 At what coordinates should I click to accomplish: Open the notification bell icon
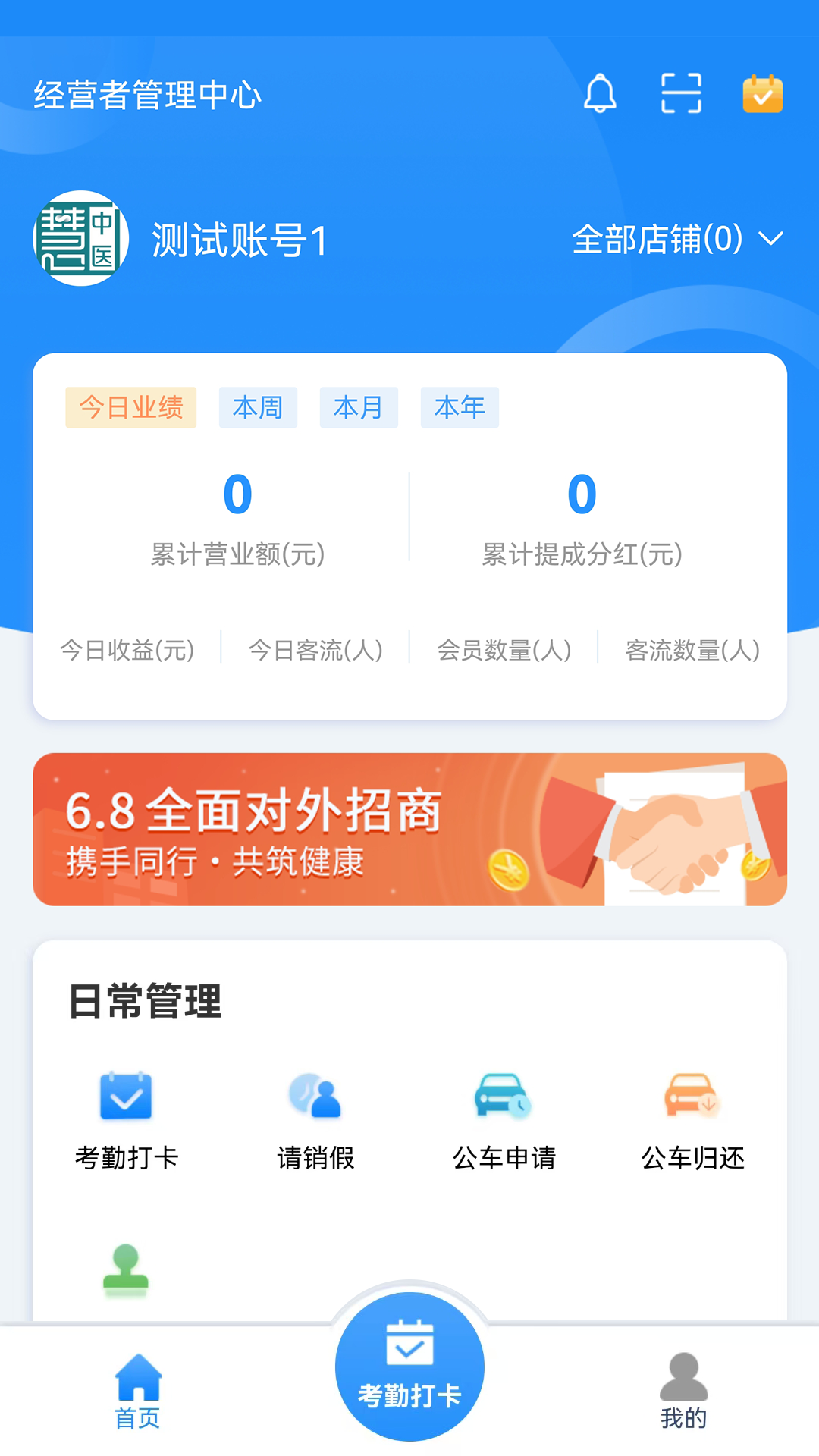point(600,93)
